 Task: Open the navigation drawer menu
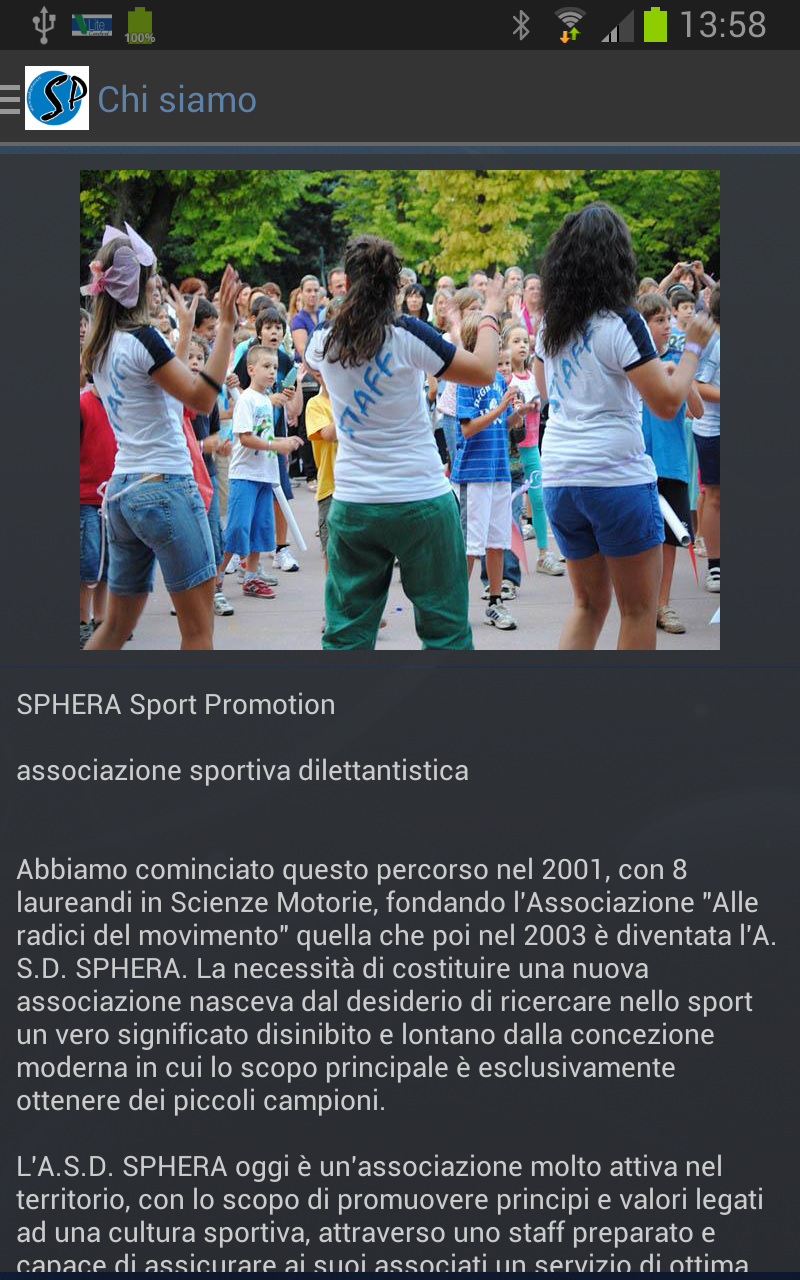tap(12, 99)
